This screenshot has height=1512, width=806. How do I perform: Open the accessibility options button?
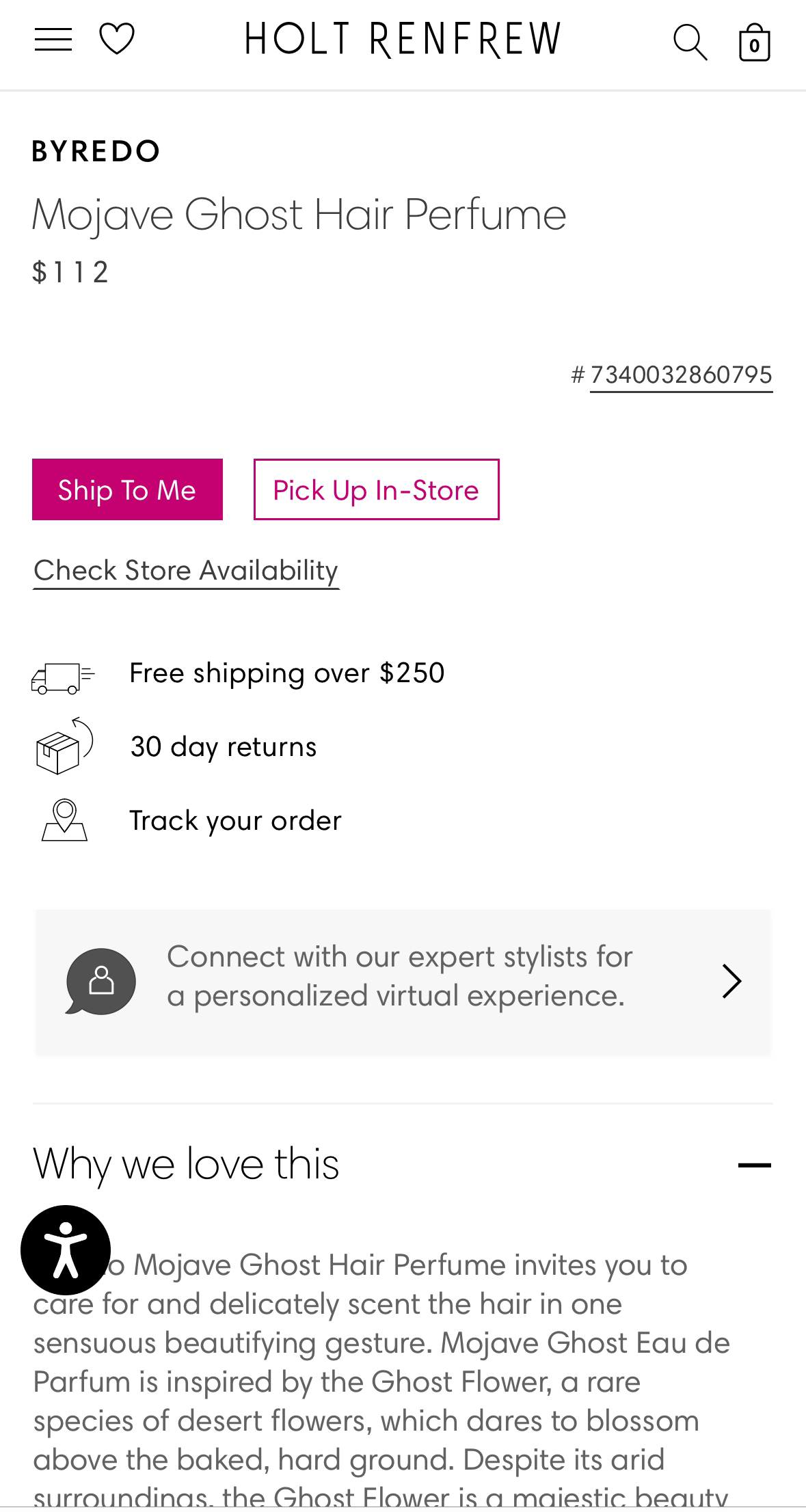coord(66,1250)
